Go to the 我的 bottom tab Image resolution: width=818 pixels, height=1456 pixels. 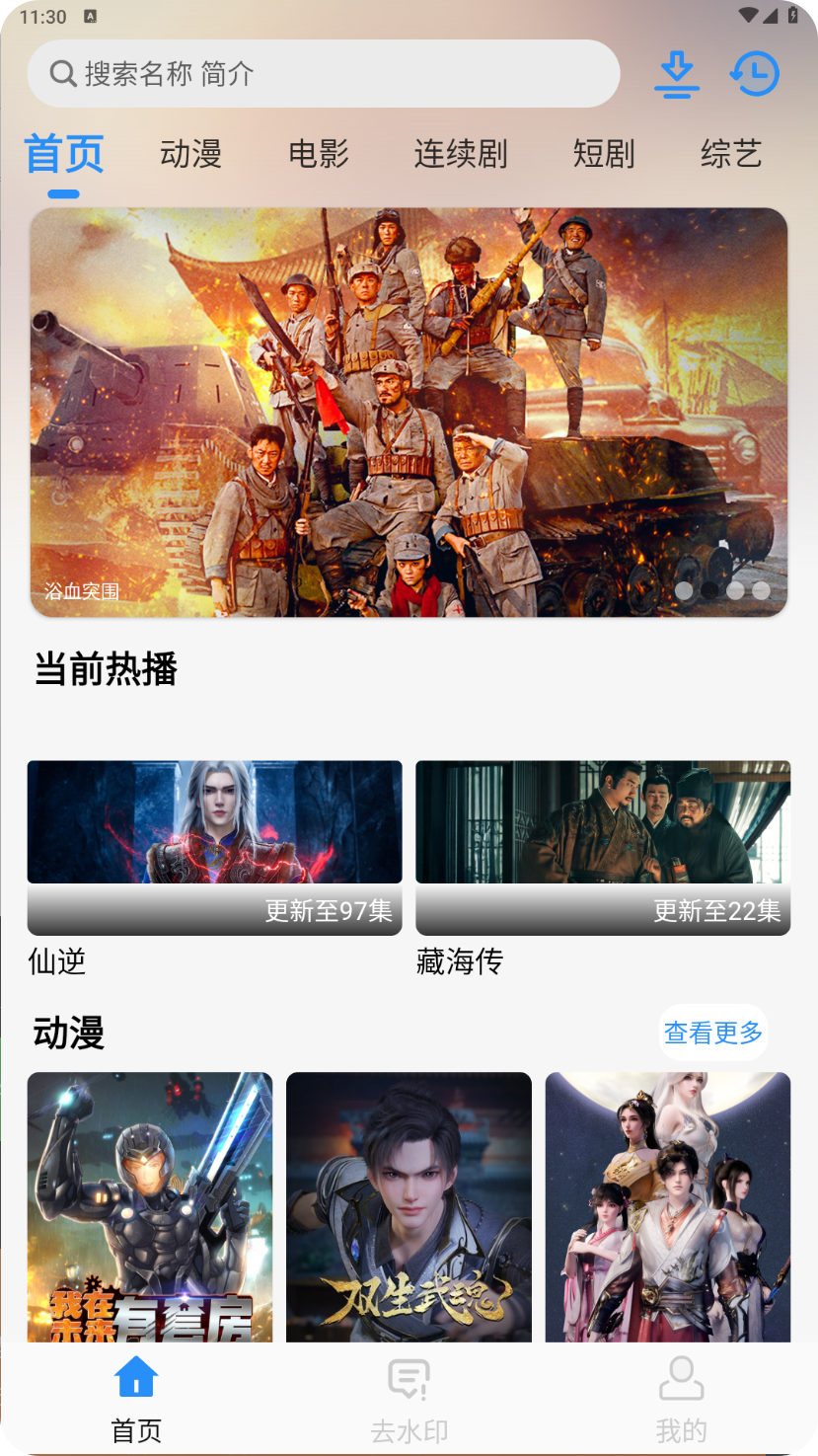(681, 1400)
